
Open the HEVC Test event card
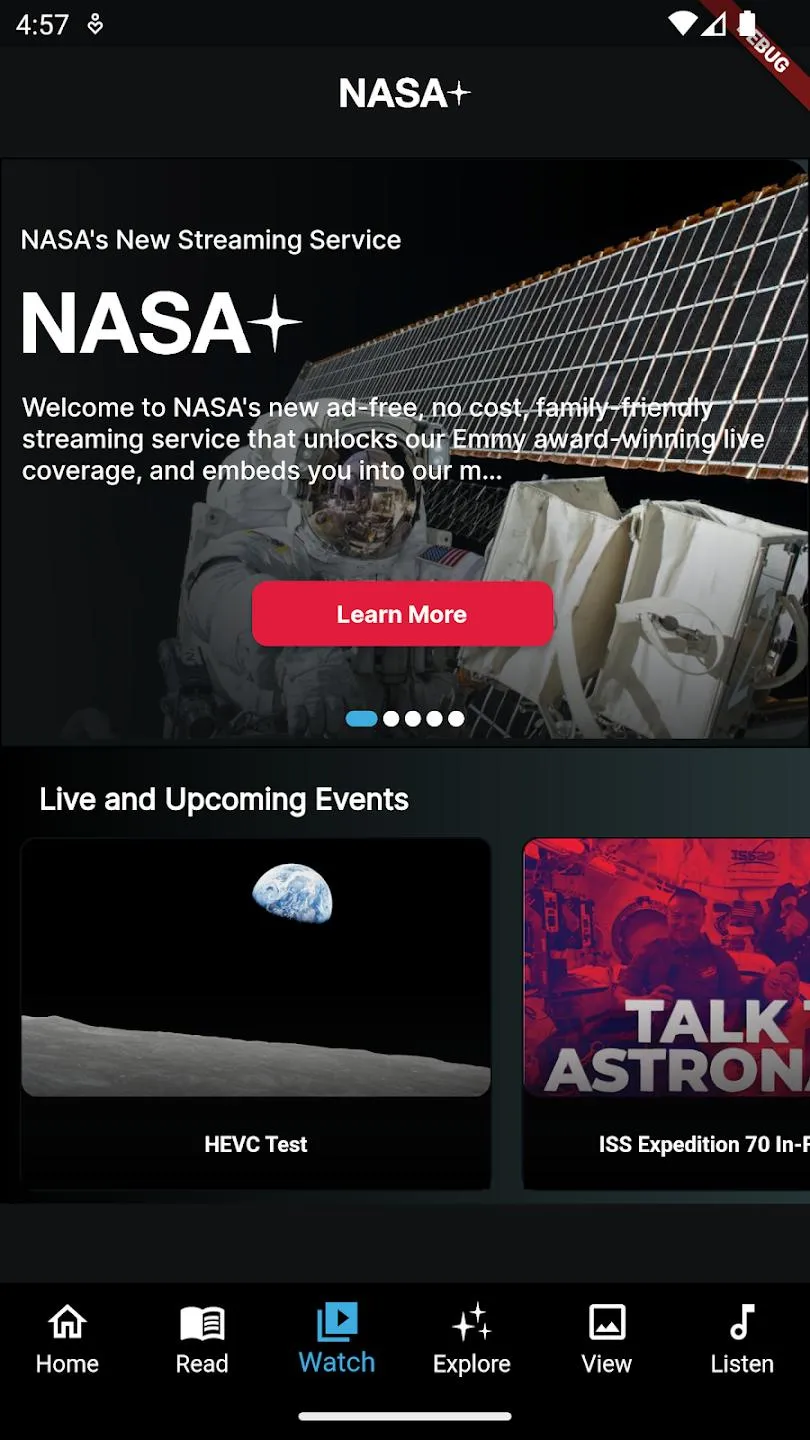tap(256, 1012)
